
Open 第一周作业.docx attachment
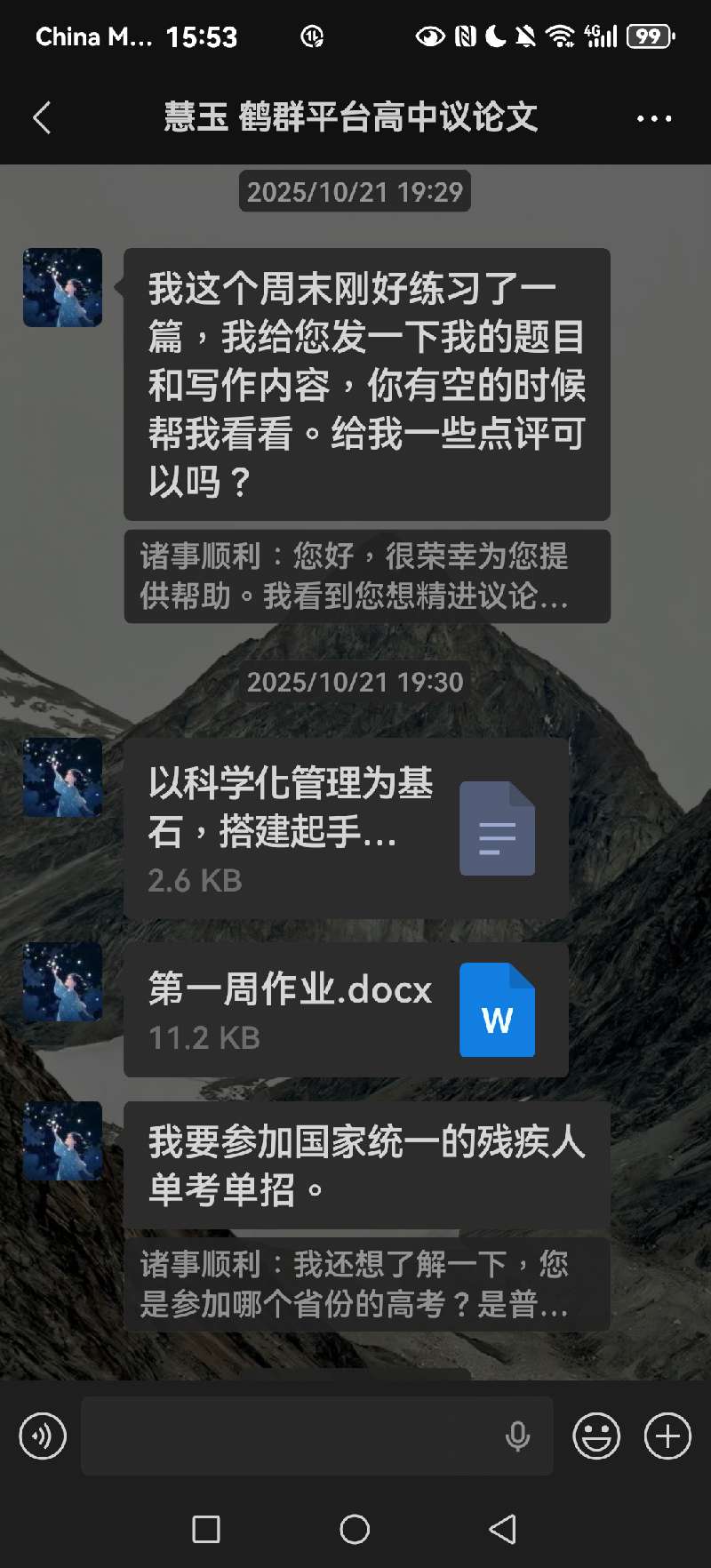click(346, 1011)
